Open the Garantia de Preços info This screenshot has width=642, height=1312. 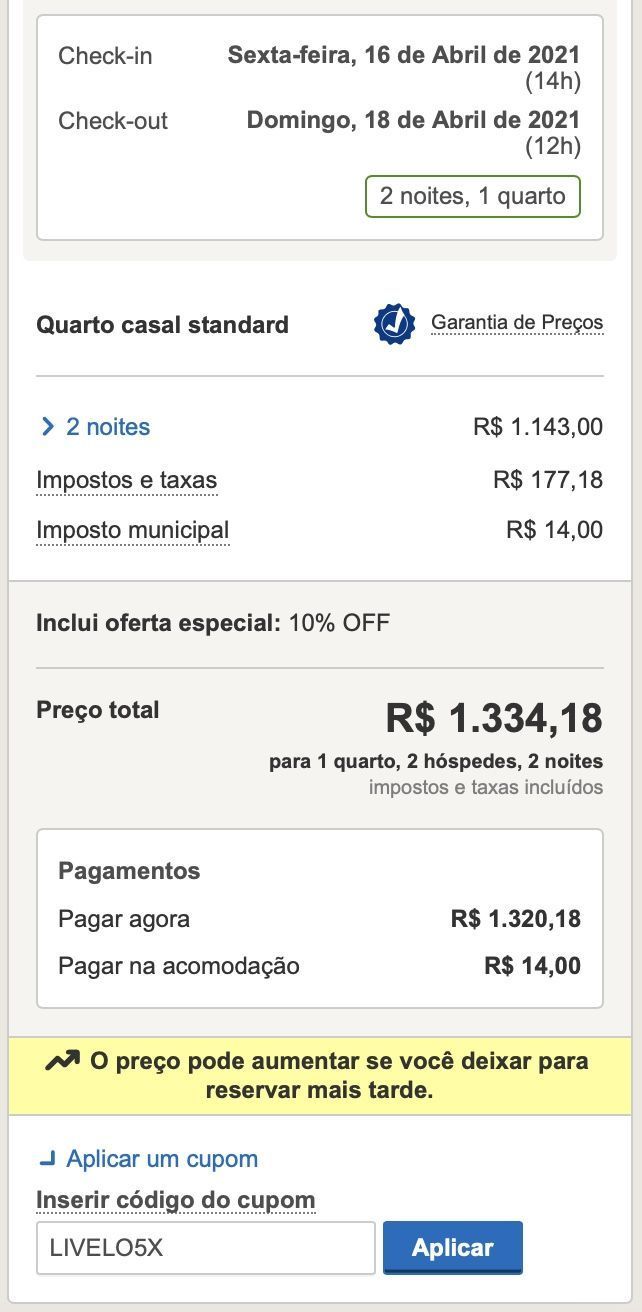click(x=516, y=323)
